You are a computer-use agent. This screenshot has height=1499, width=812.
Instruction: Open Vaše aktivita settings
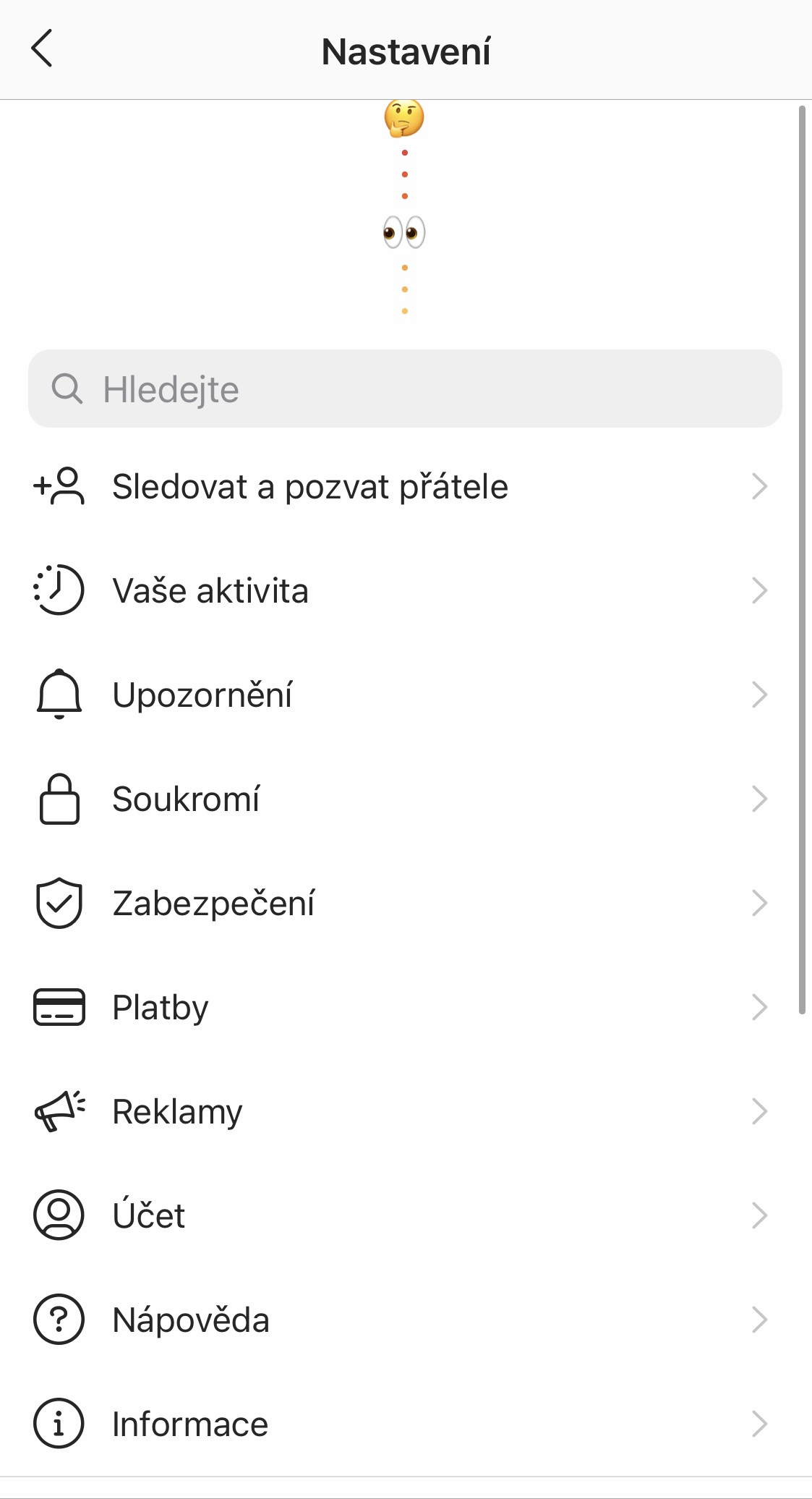pyautogui.click(x=211, y=591)
